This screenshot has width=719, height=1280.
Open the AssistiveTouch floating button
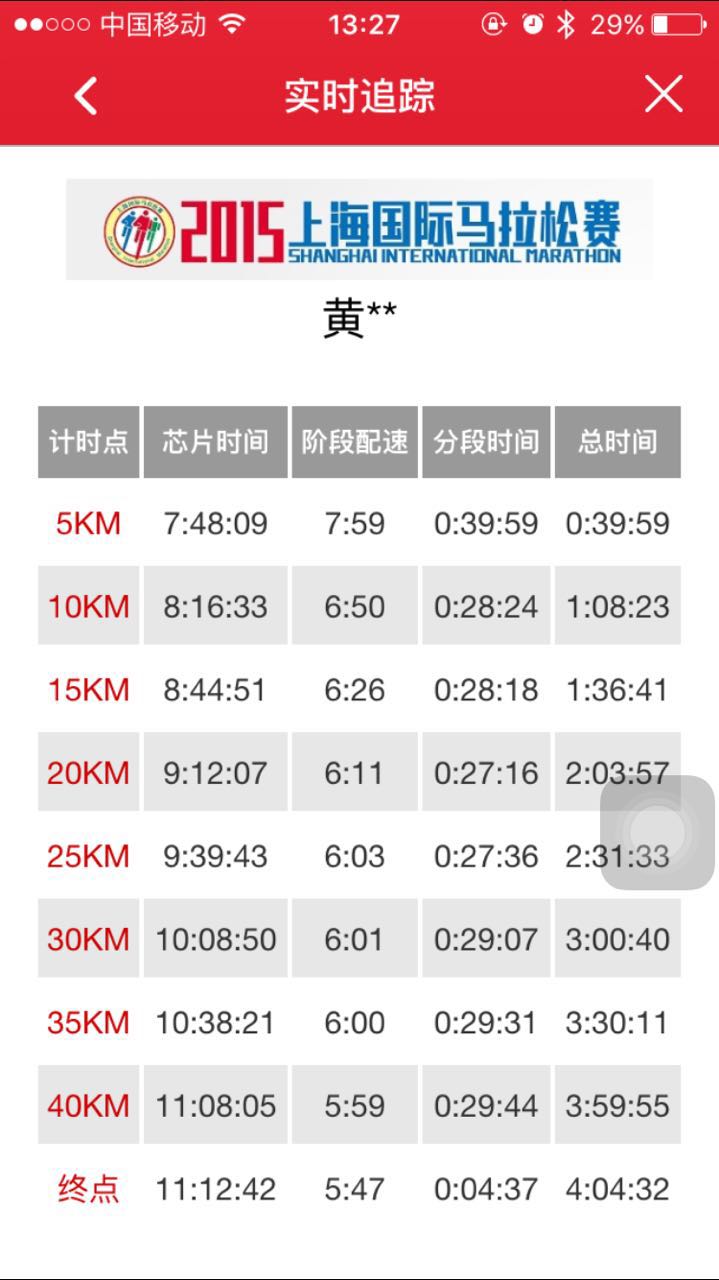pyautogui.click(x=657, y=832)
